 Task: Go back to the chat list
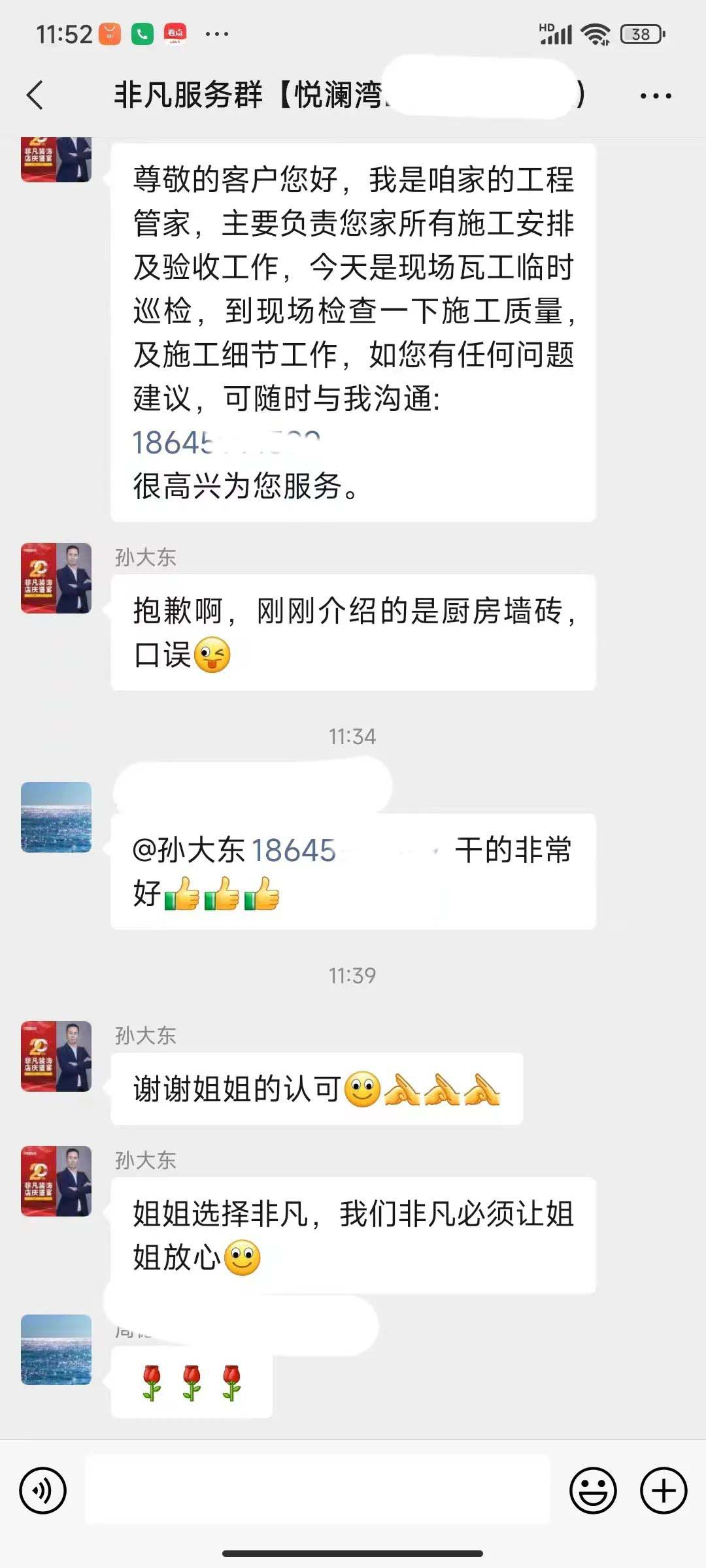[x=35, y=95]
